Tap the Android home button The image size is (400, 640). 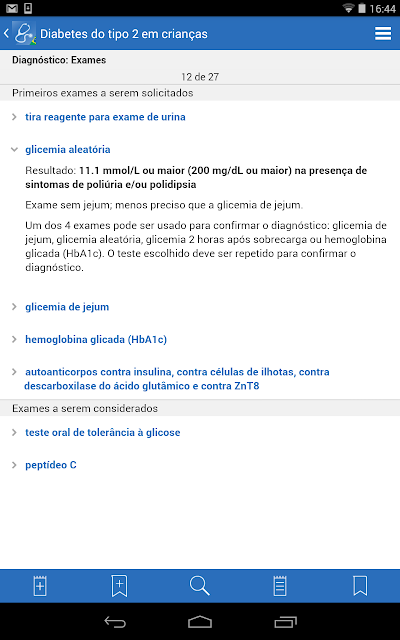click(x=200, y=622)
